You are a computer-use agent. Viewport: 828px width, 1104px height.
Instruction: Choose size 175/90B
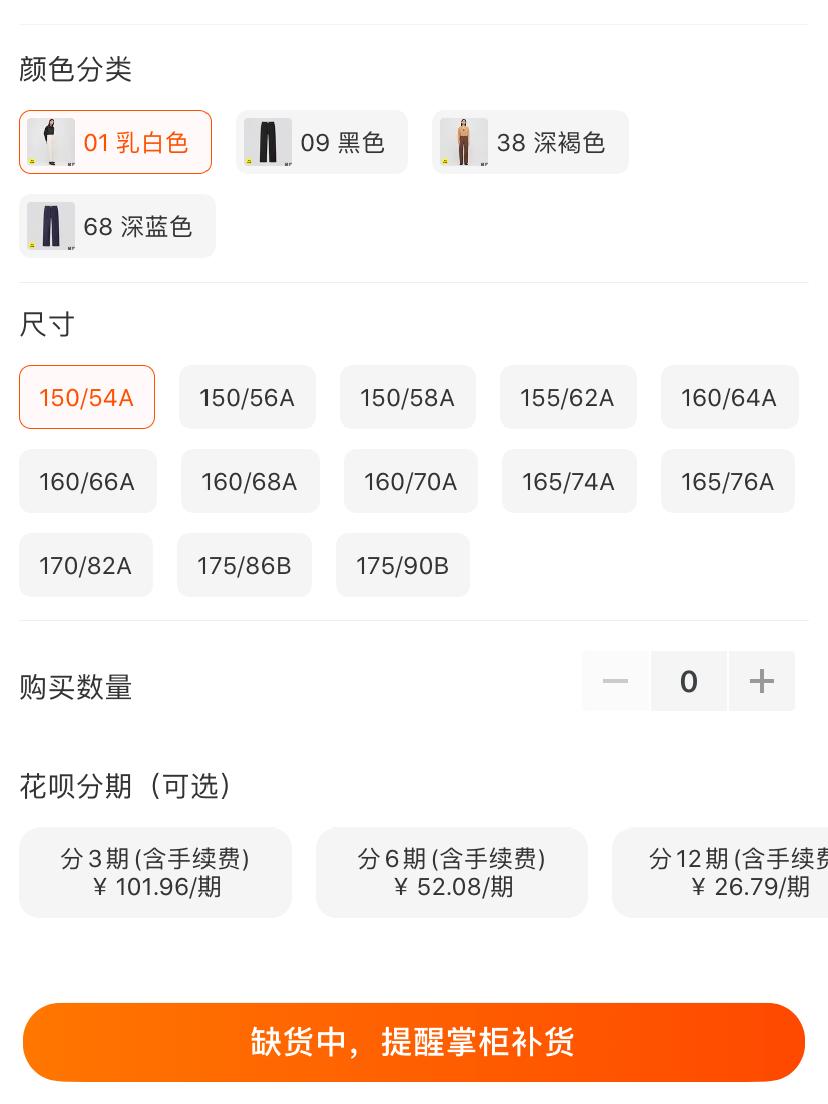pyautogui.click(x=402, y=565)
